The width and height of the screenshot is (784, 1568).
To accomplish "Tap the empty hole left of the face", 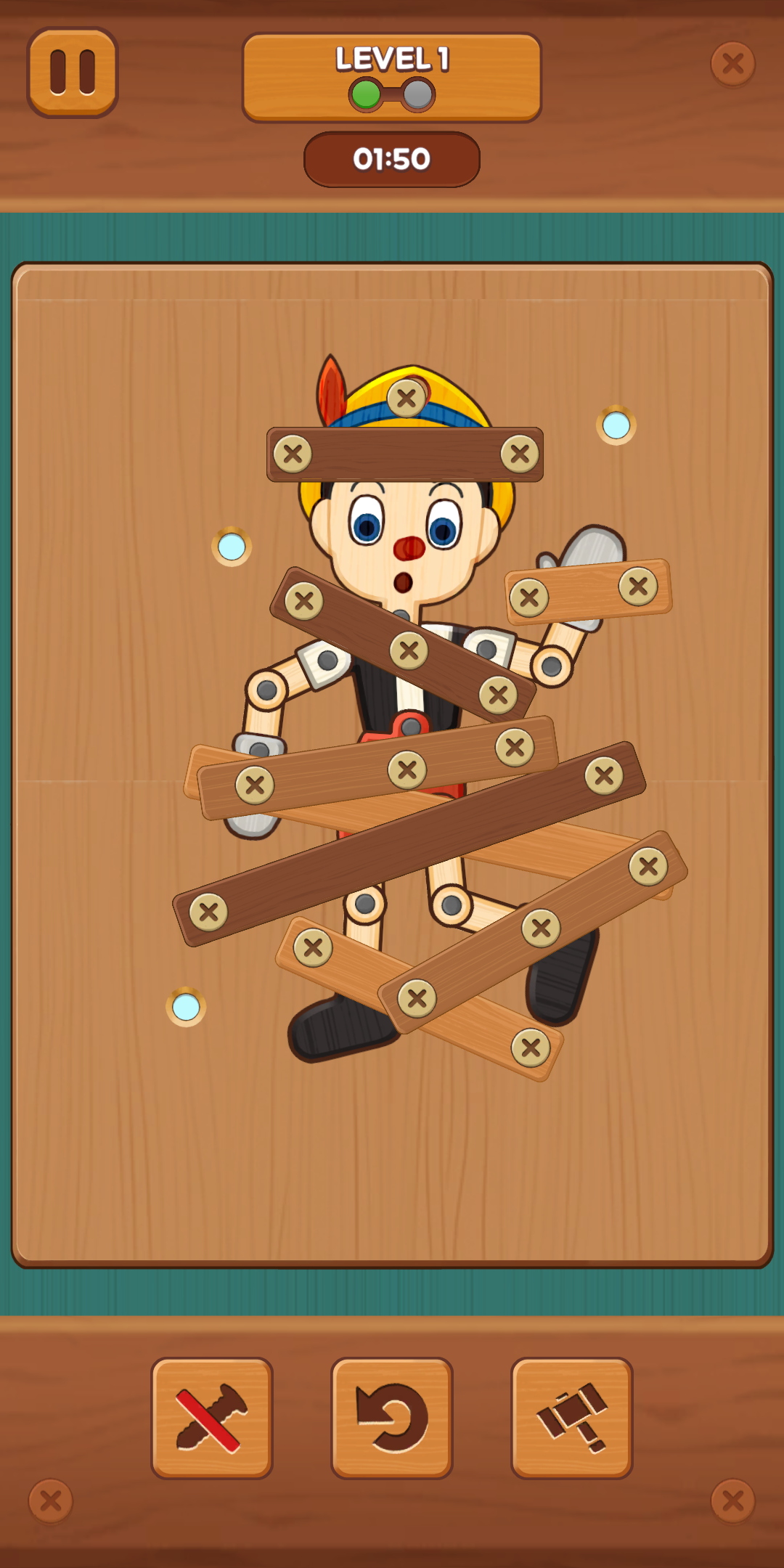I will (232, 547).
